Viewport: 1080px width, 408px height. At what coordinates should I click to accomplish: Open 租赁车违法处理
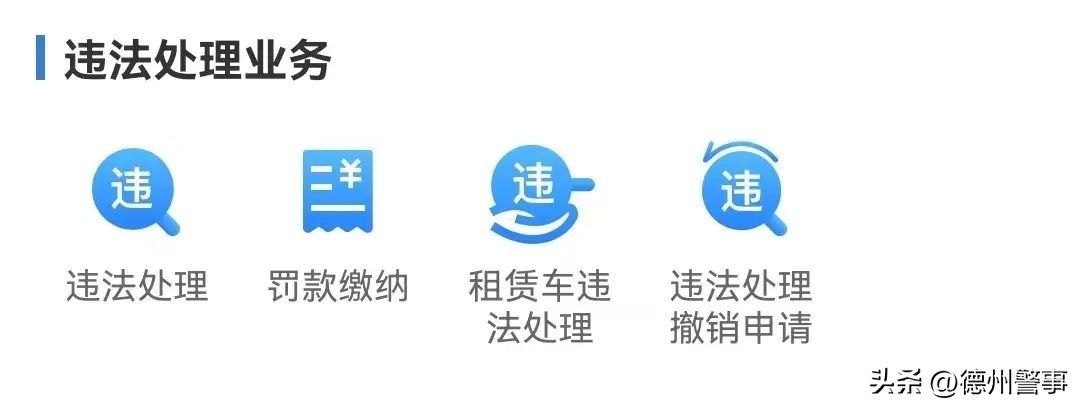[540, 197]
